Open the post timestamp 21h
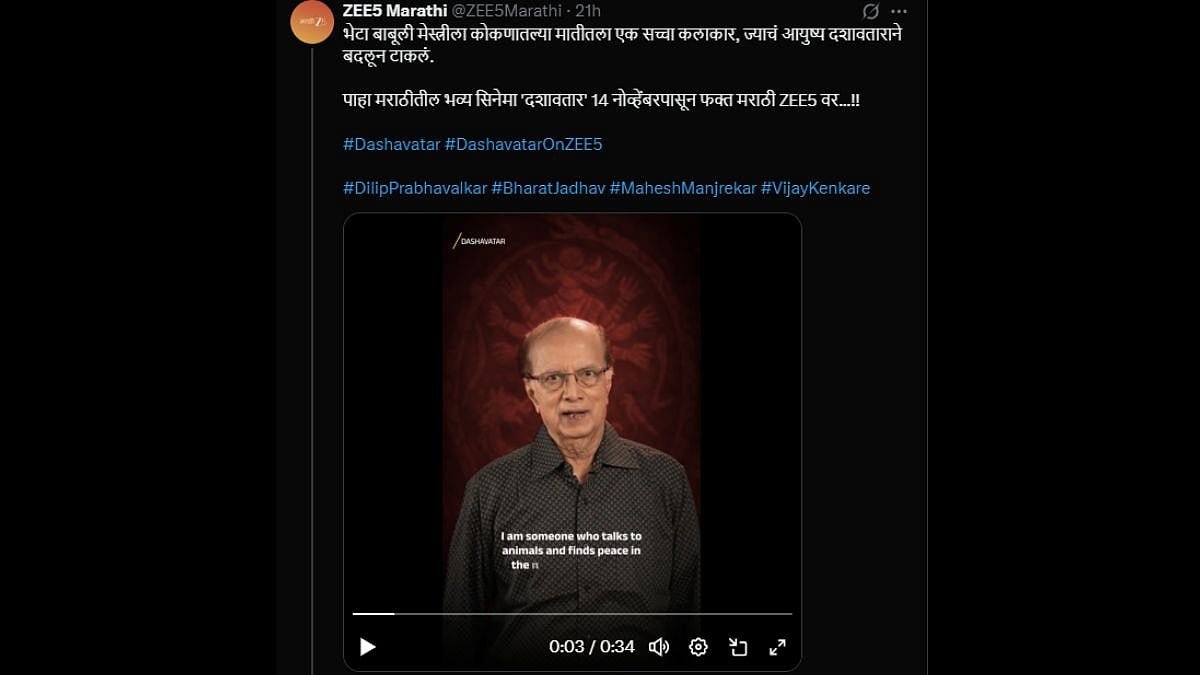The image size is (1200, 675). (x=589, y=11)
